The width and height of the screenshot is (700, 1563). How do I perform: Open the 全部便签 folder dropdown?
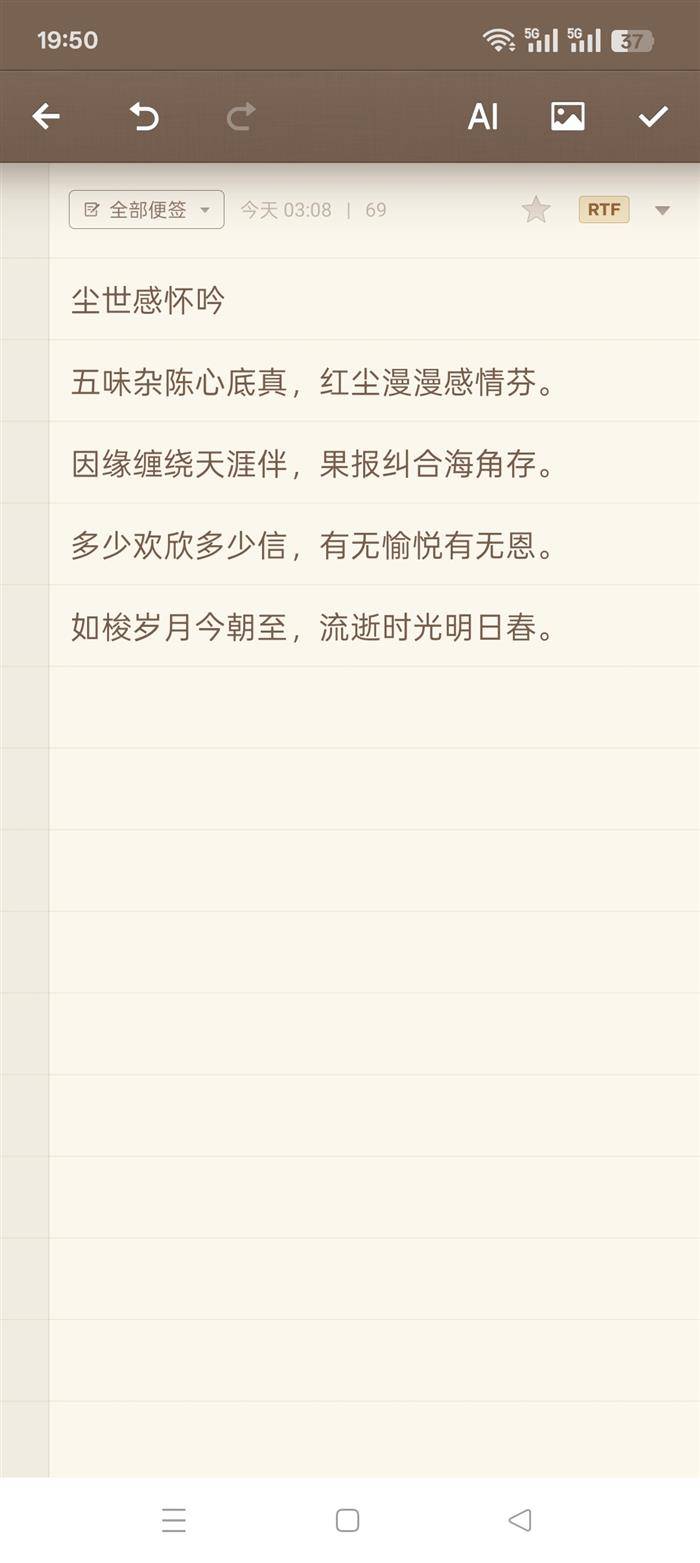point(147,210)
